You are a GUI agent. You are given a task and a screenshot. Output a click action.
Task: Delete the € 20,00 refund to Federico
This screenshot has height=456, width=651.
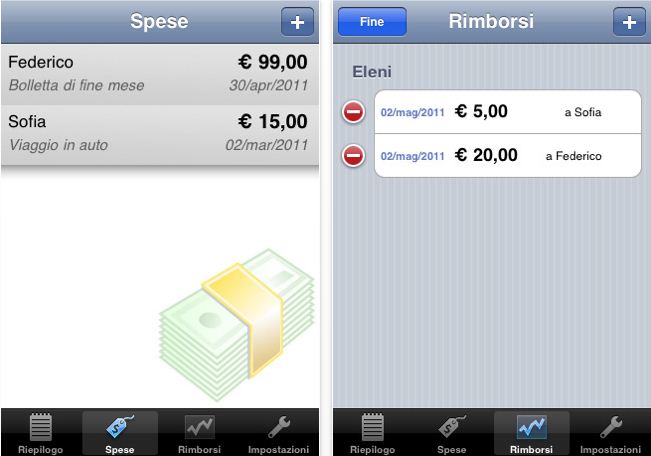pyautogui.click(x=354, y=155)
